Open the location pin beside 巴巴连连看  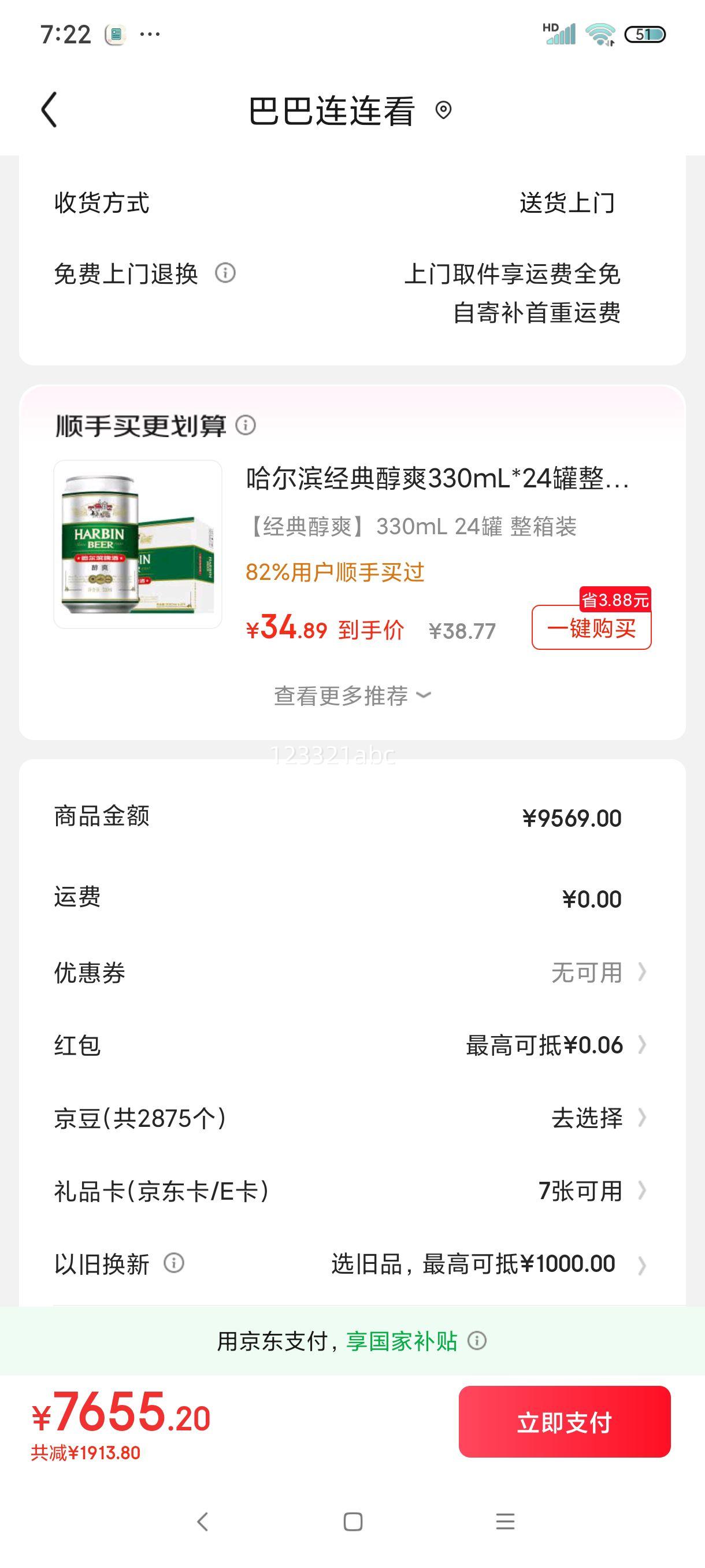tap(443, 110)
